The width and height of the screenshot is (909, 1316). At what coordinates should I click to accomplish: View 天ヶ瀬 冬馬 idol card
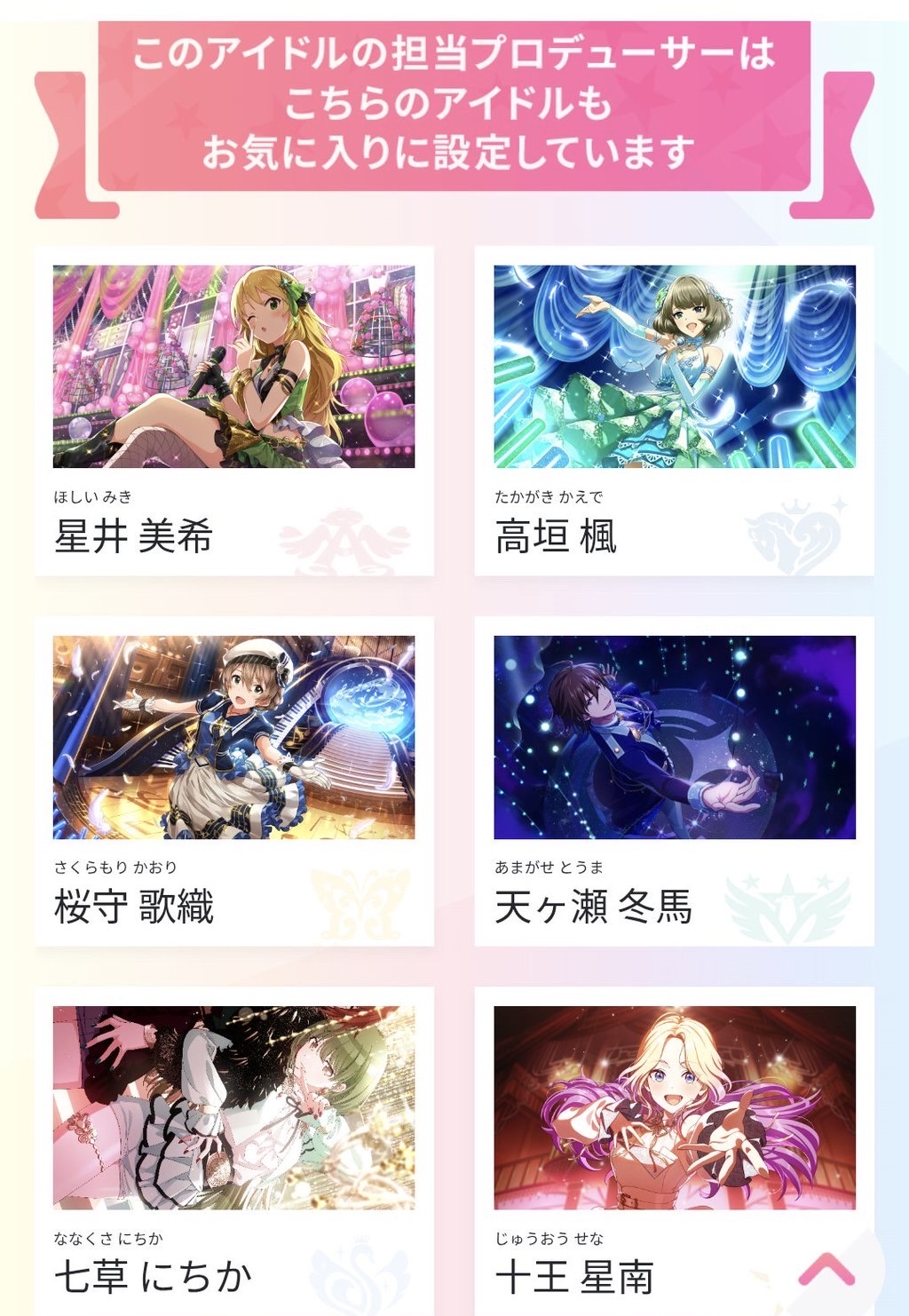(674, 781)
